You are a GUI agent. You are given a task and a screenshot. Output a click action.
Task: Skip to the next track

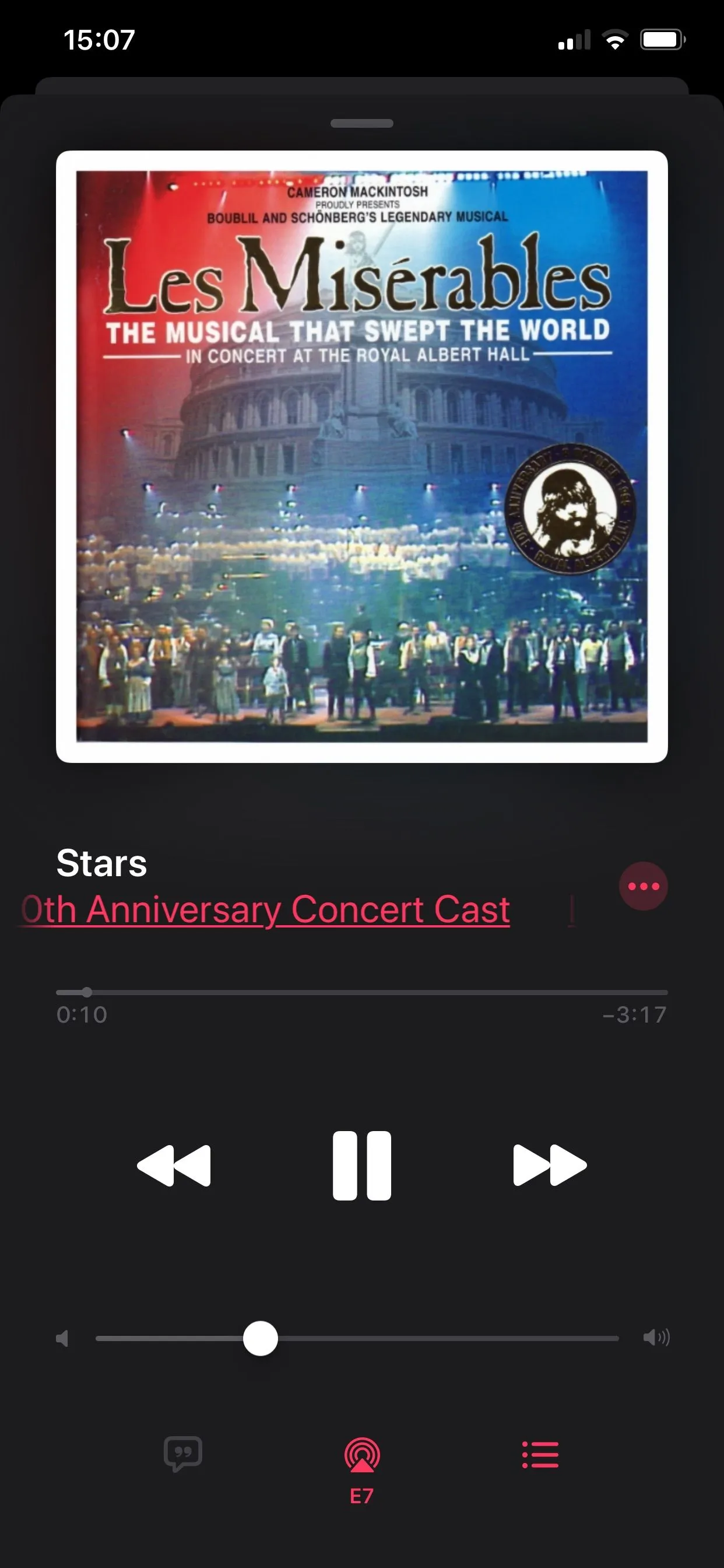(x=549, y=1165)
